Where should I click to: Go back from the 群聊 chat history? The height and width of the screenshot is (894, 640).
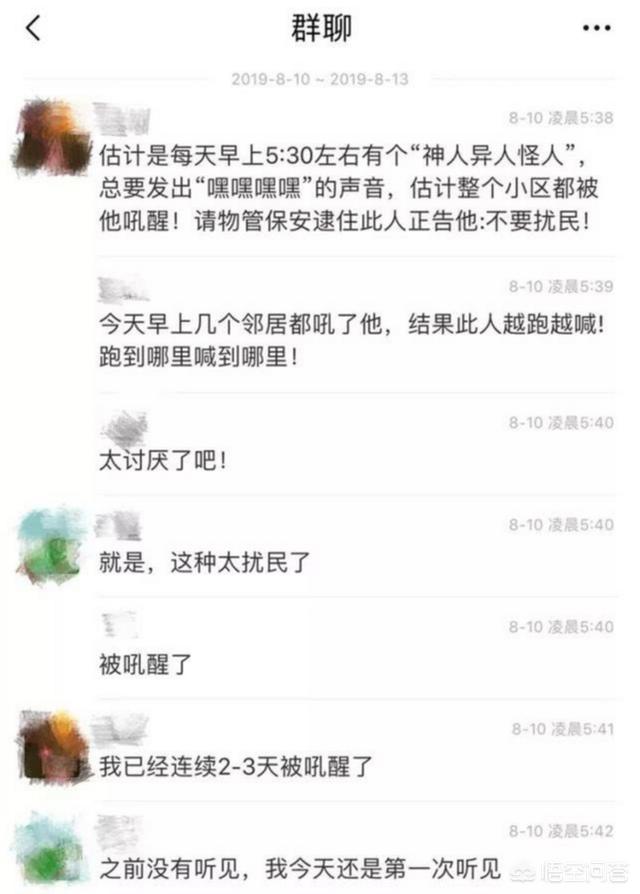click(34, 28)
